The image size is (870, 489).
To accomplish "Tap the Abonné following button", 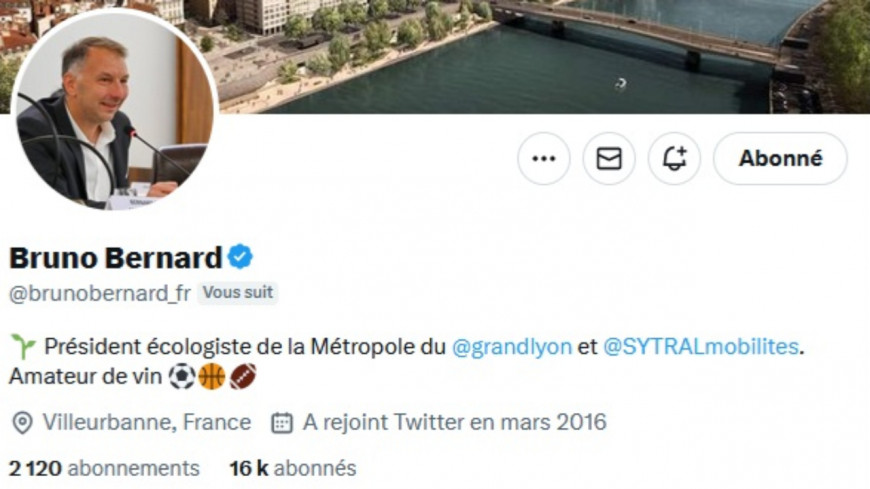I will (780, 159).
